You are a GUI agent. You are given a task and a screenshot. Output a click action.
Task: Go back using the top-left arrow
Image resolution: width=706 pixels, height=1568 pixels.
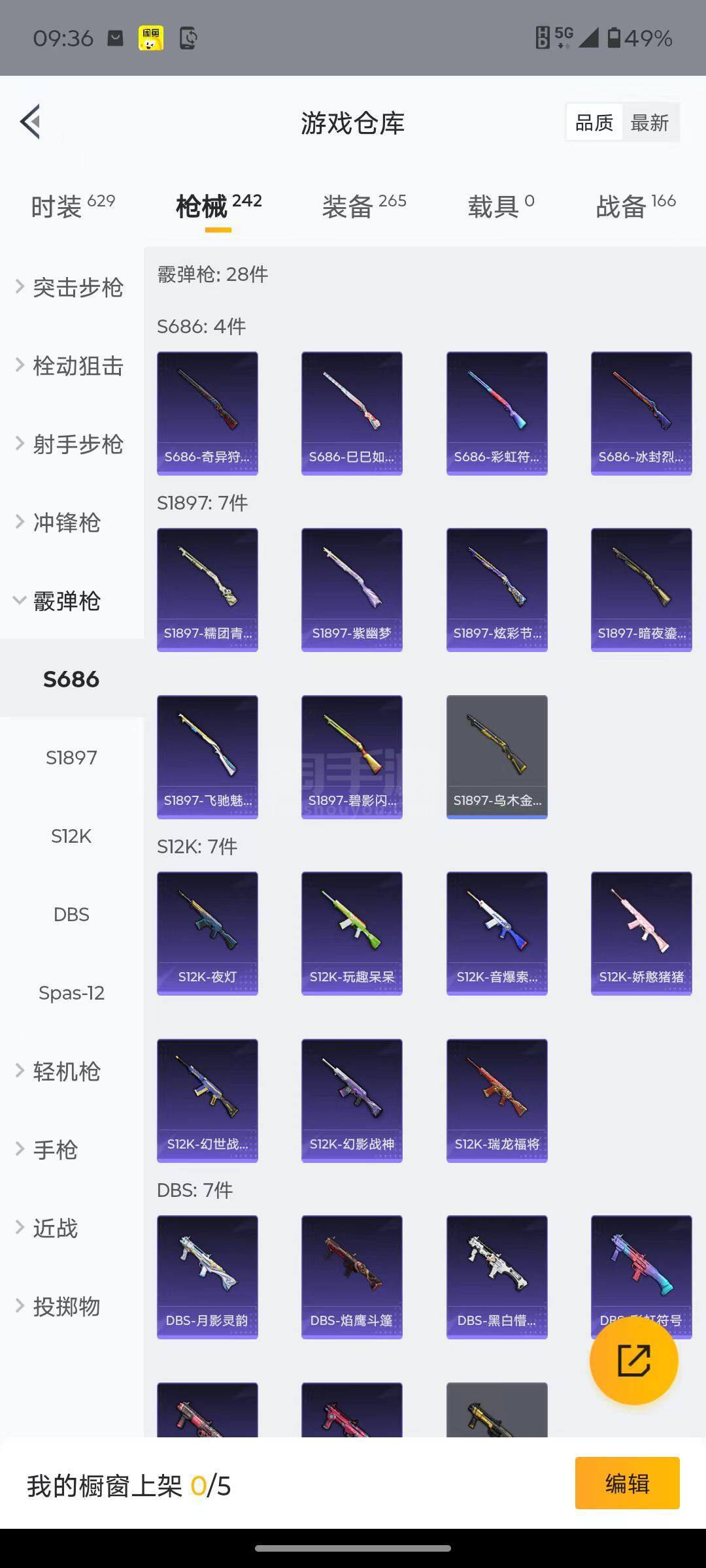31,122
